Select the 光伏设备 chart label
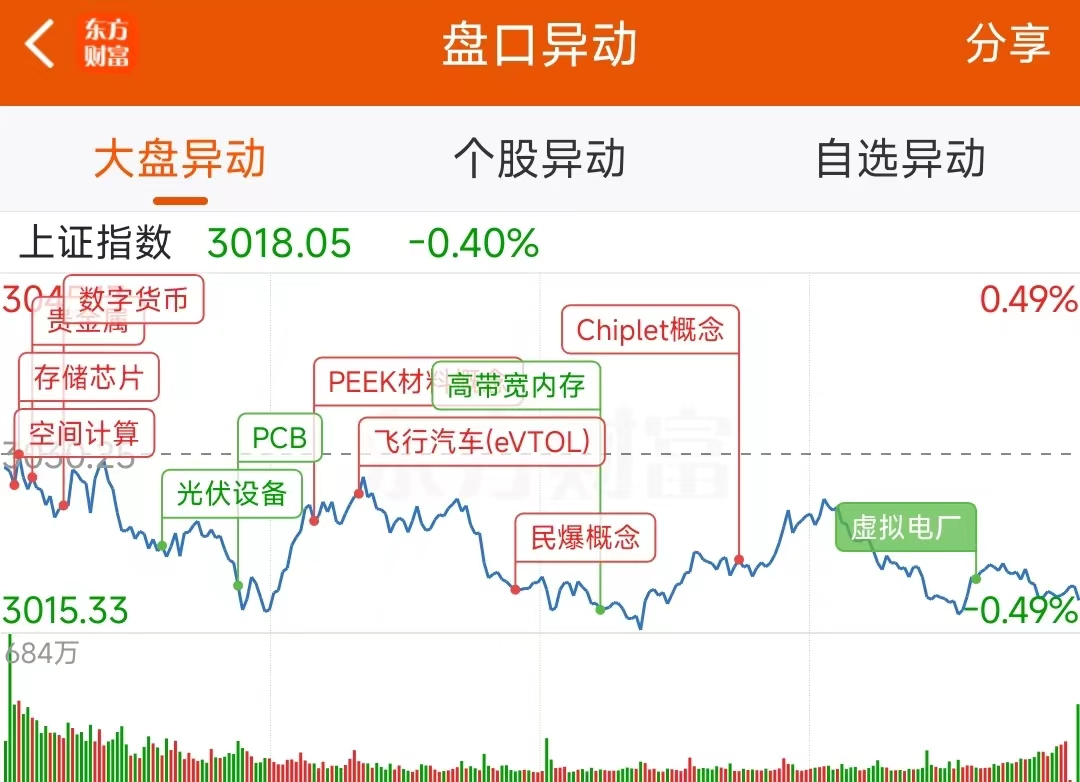Viewport: 1080px width, 782px height. point(232,493)
